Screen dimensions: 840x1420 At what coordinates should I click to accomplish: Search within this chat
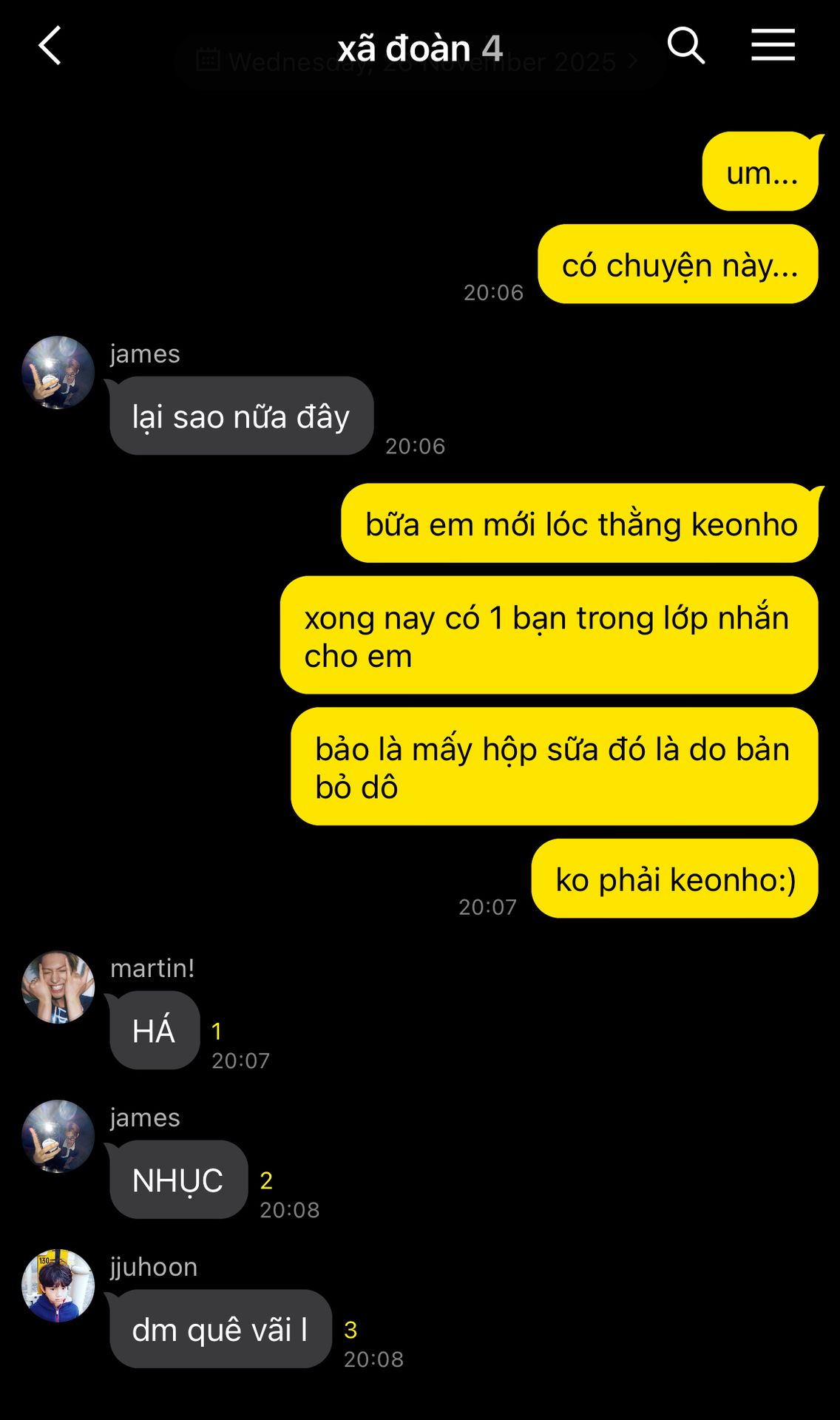[x=686, y=46]
